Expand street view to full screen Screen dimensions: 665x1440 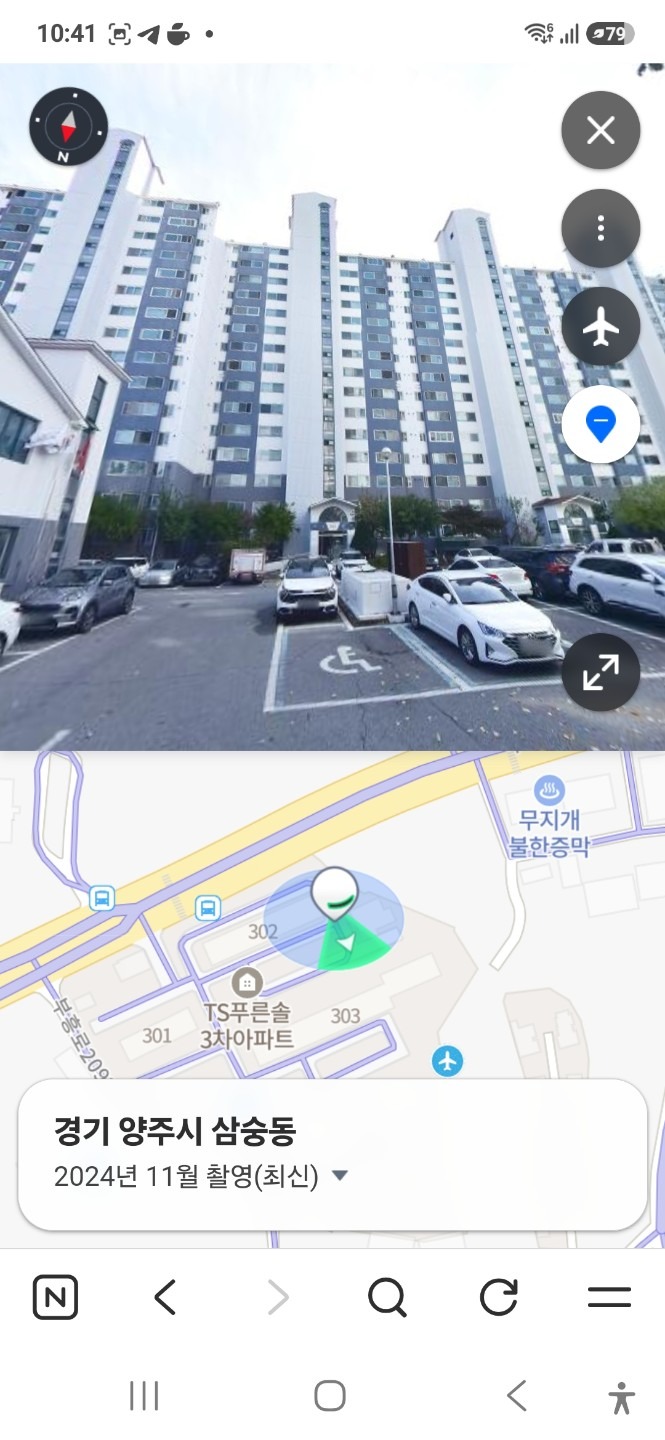pos(600,672)
